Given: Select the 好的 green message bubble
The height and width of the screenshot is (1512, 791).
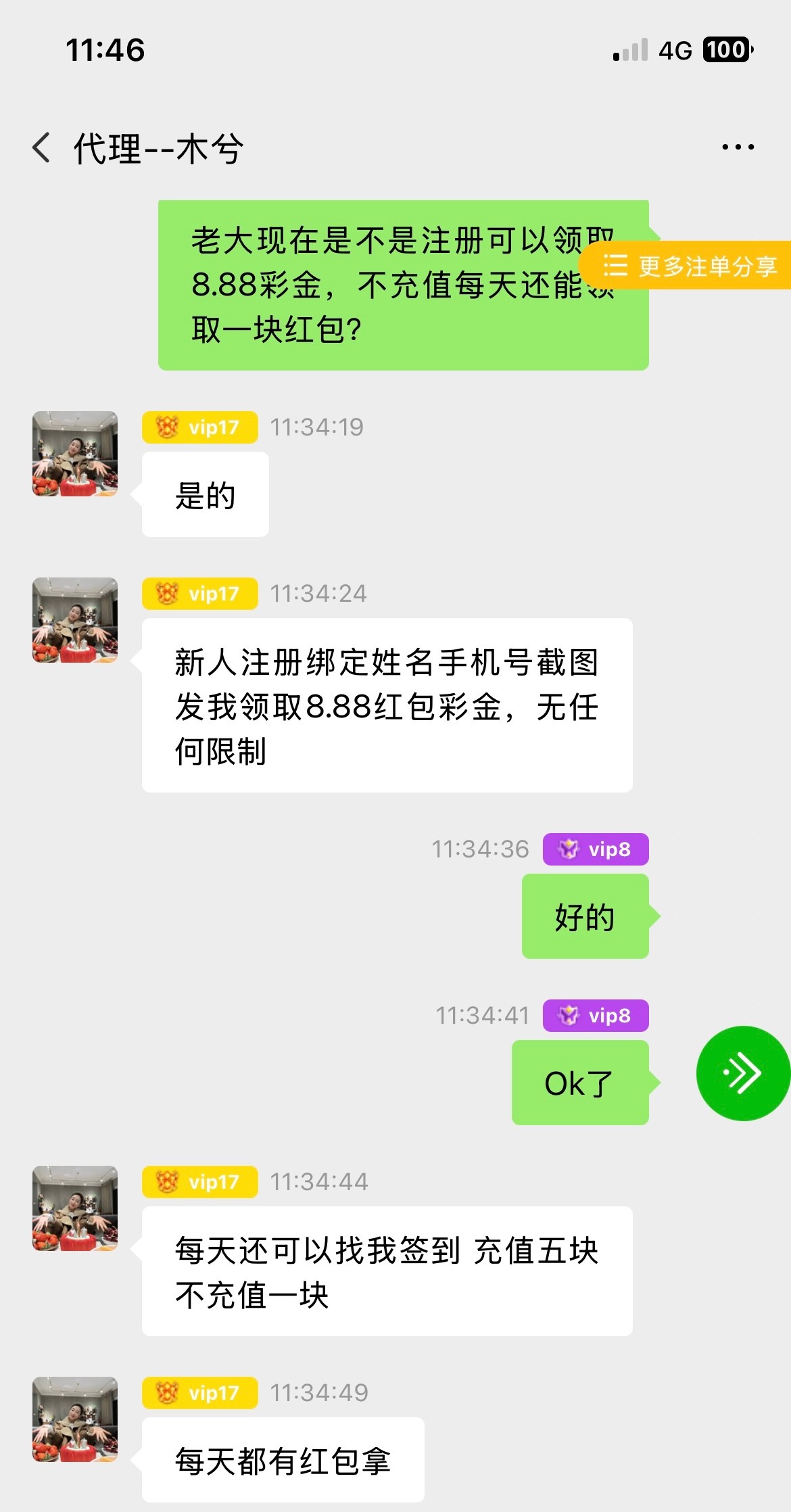Looking at the screenshot, I should pyautogui.click(x=585, y=918).
